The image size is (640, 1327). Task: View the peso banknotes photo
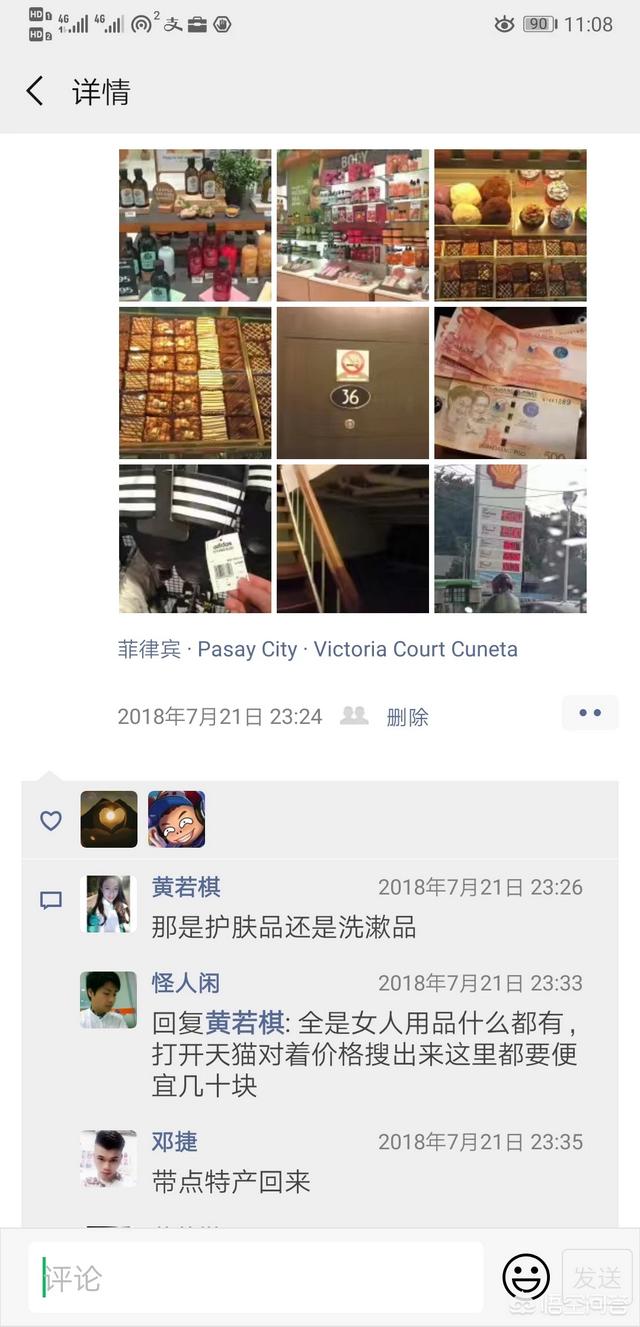(510, 382)
